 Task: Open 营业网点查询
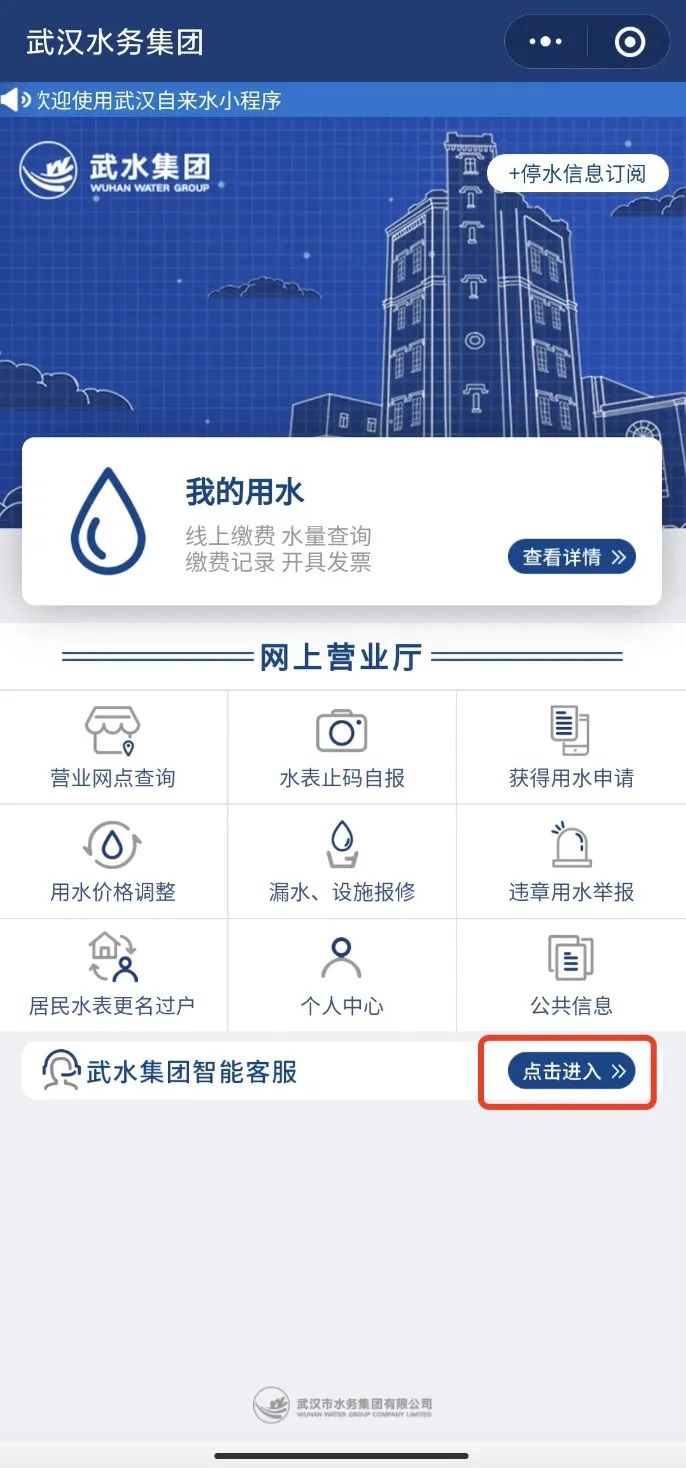pos(113,746)
